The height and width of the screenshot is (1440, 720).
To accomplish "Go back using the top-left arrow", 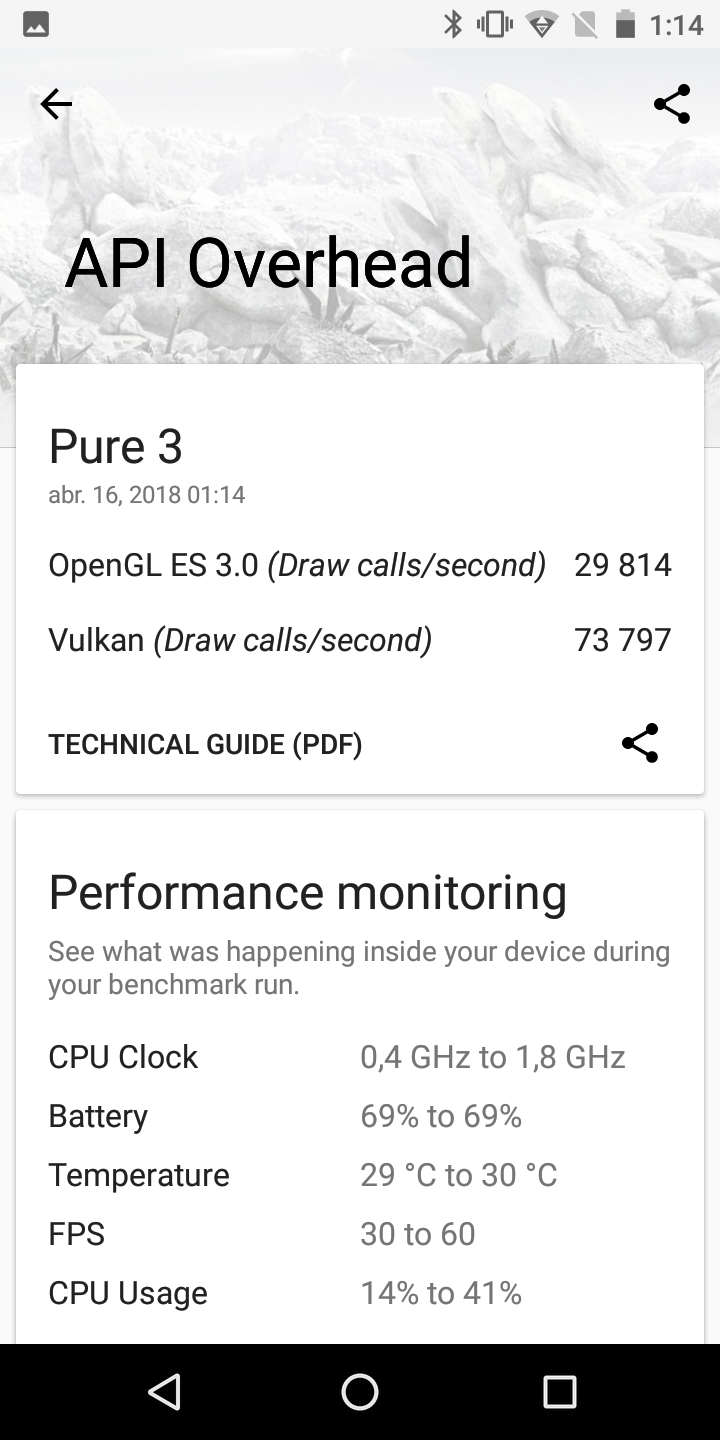I will (x=56, y=104).
